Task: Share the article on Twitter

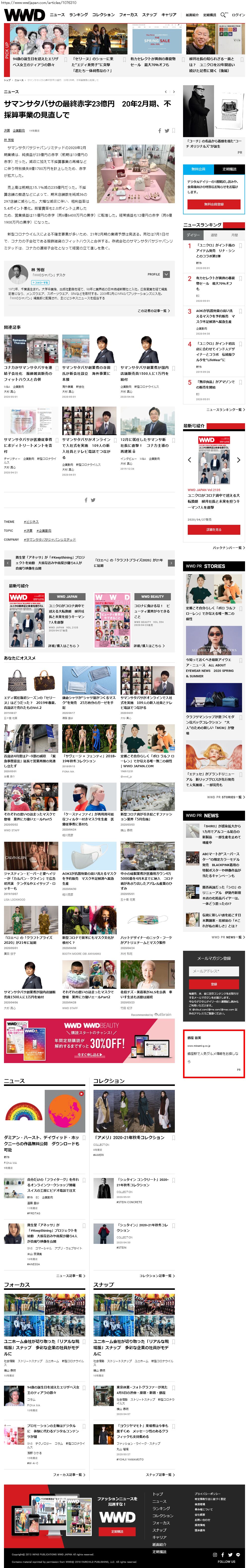Action: 166,130
